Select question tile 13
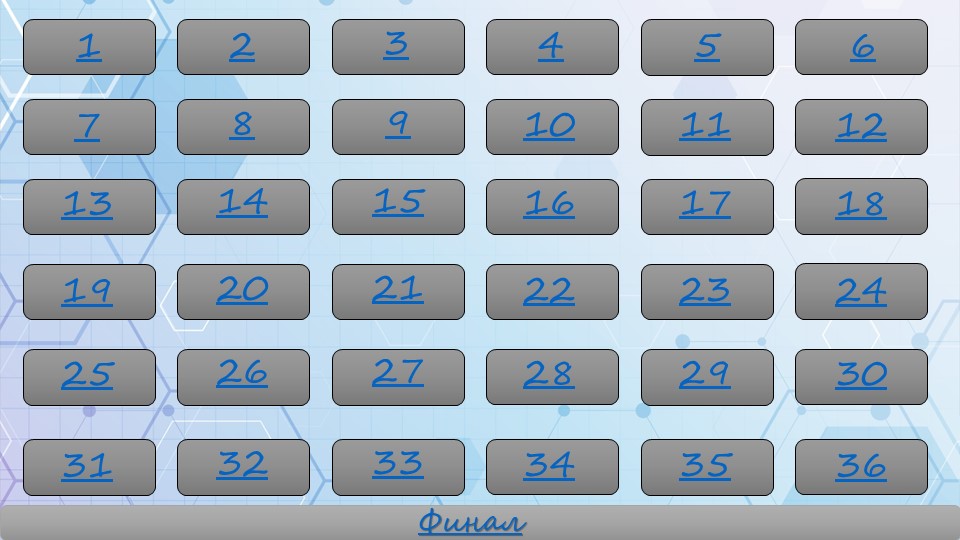Viewport: 960px width, 540px height. click(x=89, y=205)
